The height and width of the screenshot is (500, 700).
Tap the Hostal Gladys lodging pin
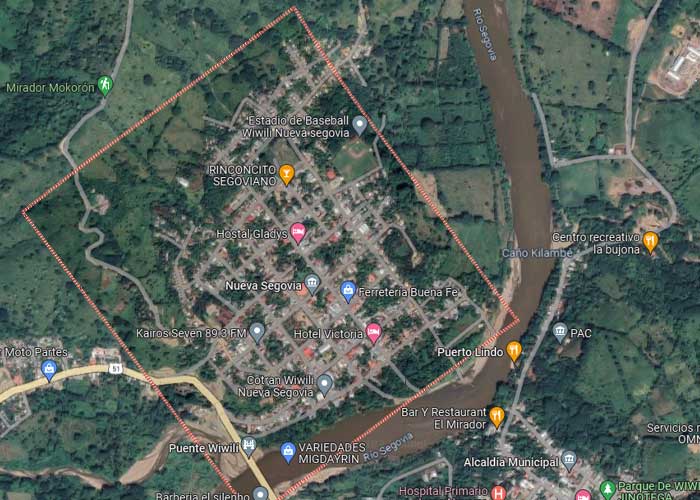click(x=298, y=233)
